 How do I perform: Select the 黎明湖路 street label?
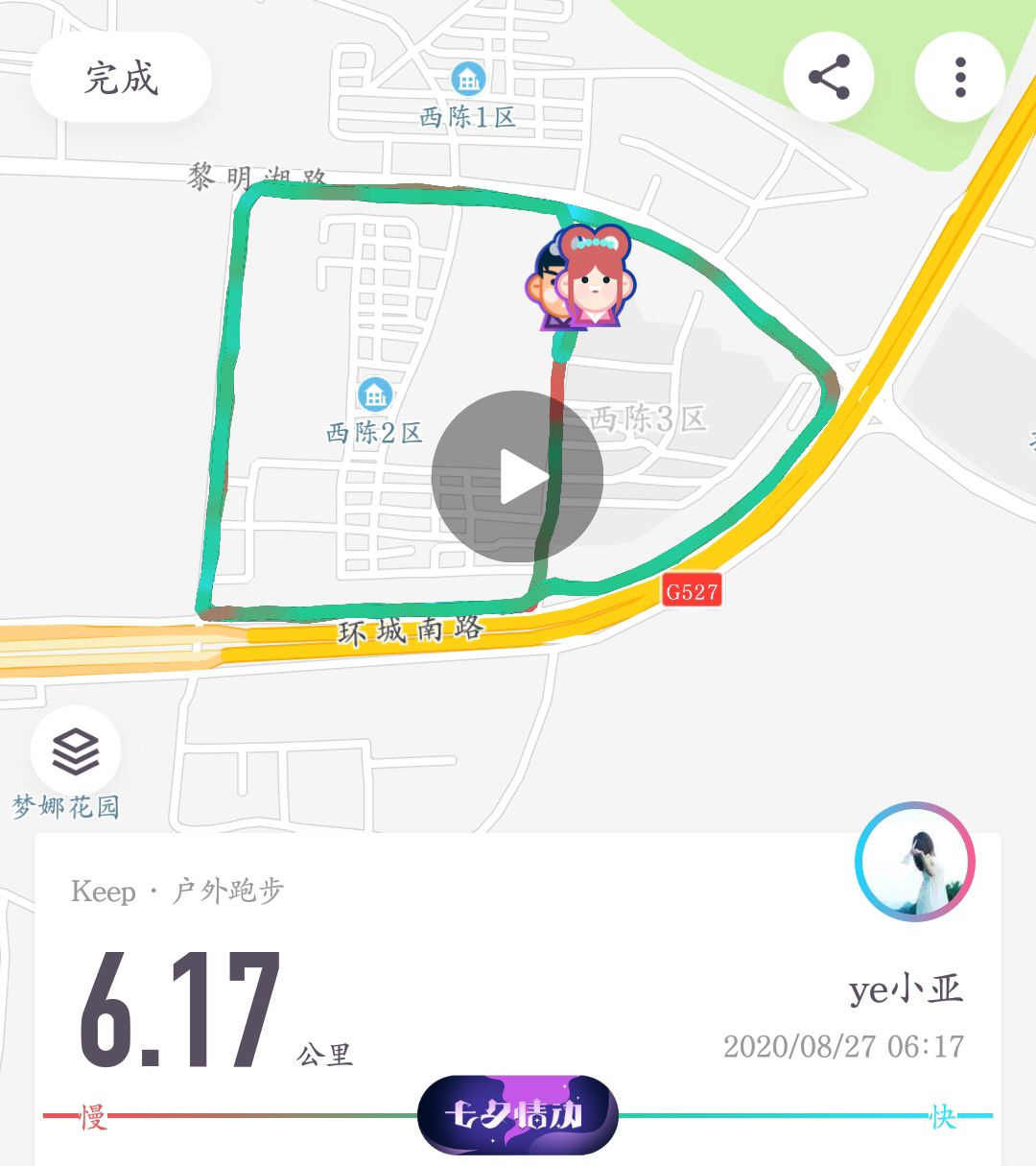[x=257, y=175]
